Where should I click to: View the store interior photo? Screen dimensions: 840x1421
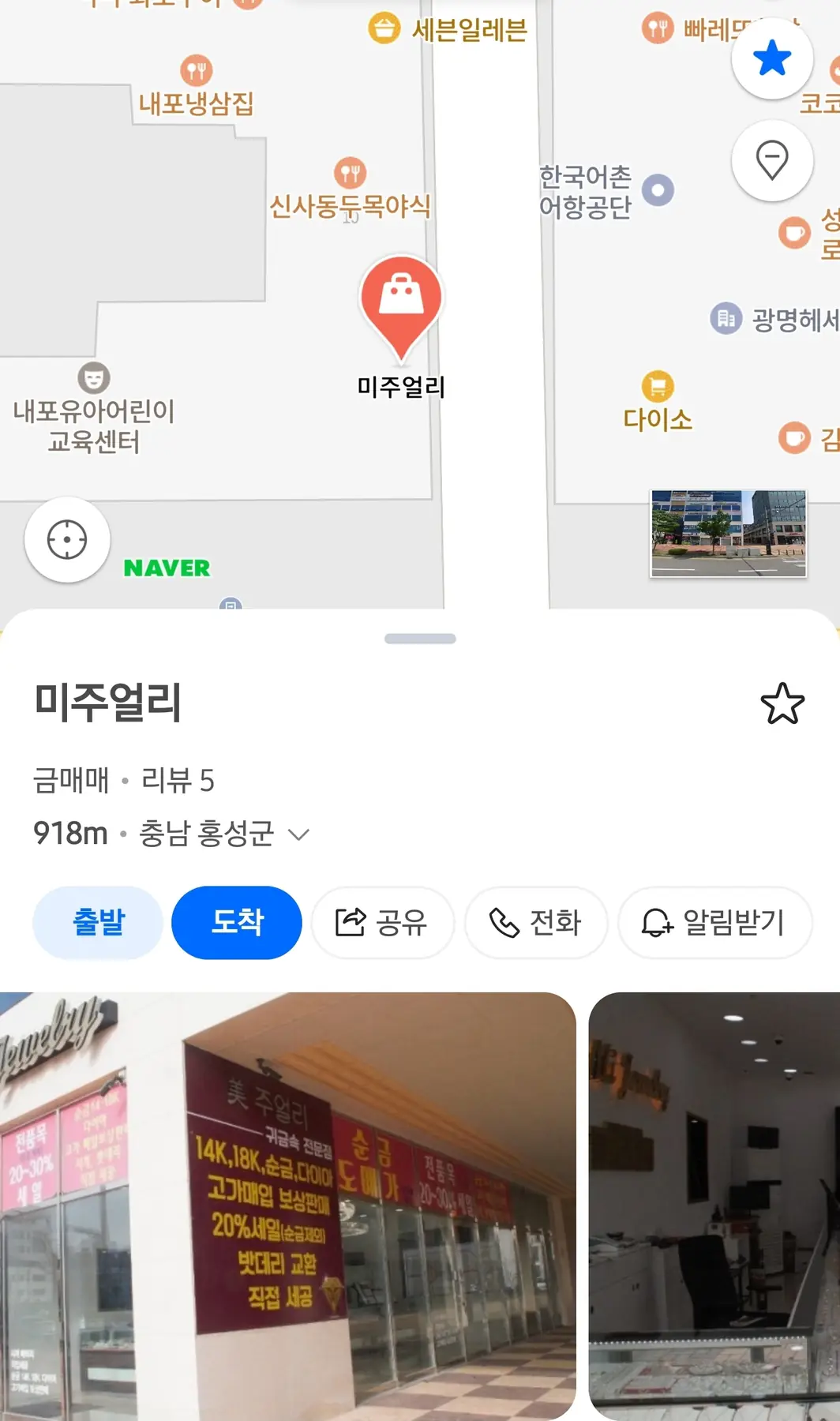coord(714,1205)
